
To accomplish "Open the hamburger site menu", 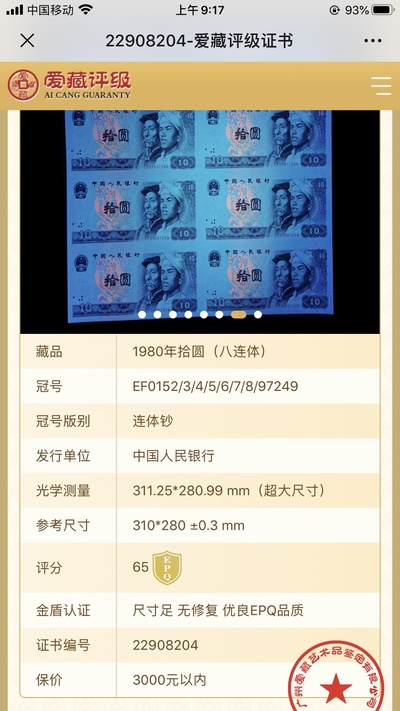I will click(381, 86).
